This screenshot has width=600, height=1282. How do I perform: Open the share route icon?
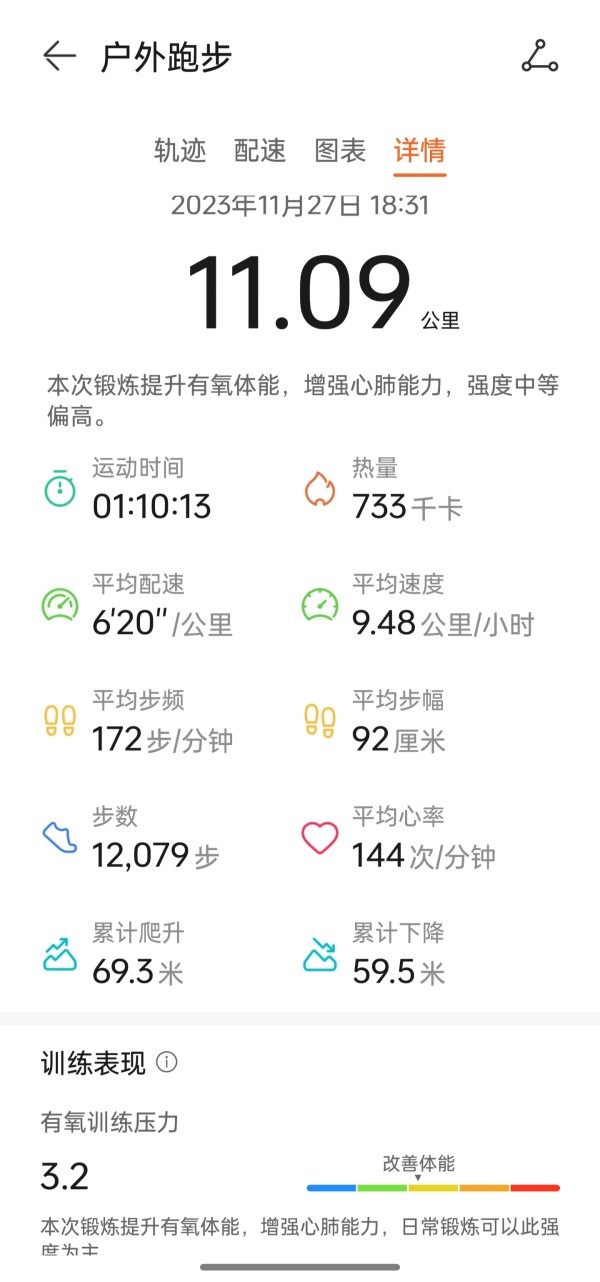[540, 56]
